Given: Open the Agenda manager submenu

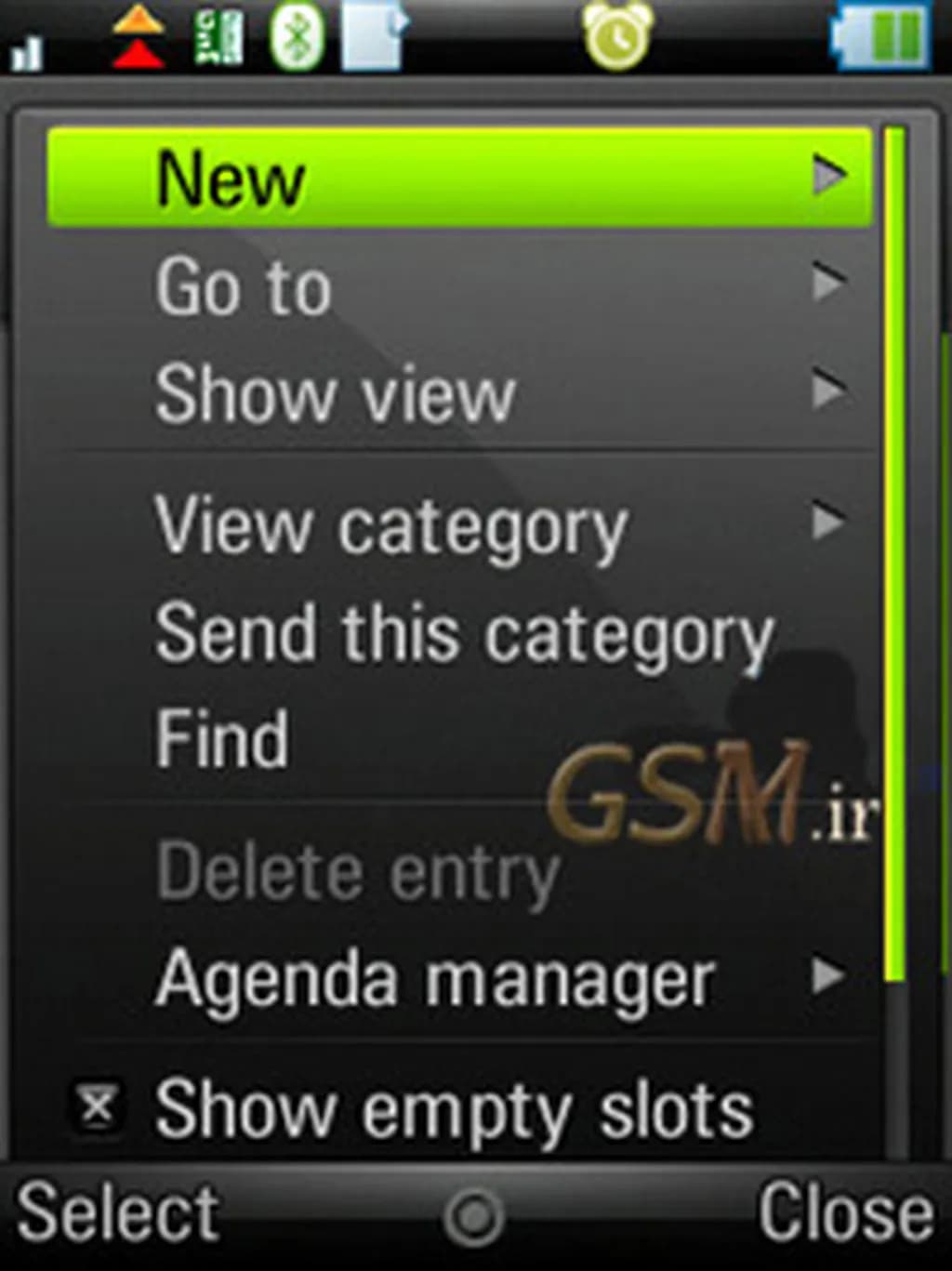Looking at the screenshot, I should coord(460,978).
